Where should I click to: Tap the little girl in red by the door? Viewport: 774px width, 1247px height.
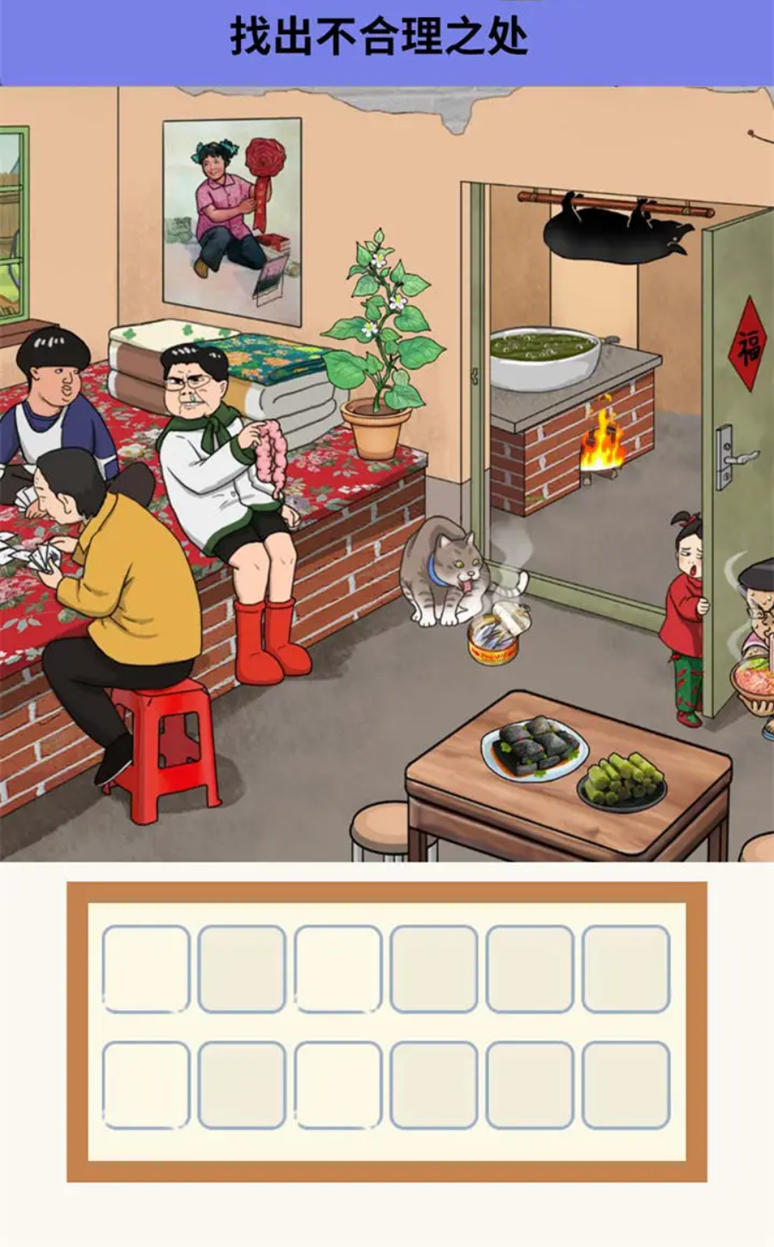click(686, 612)
